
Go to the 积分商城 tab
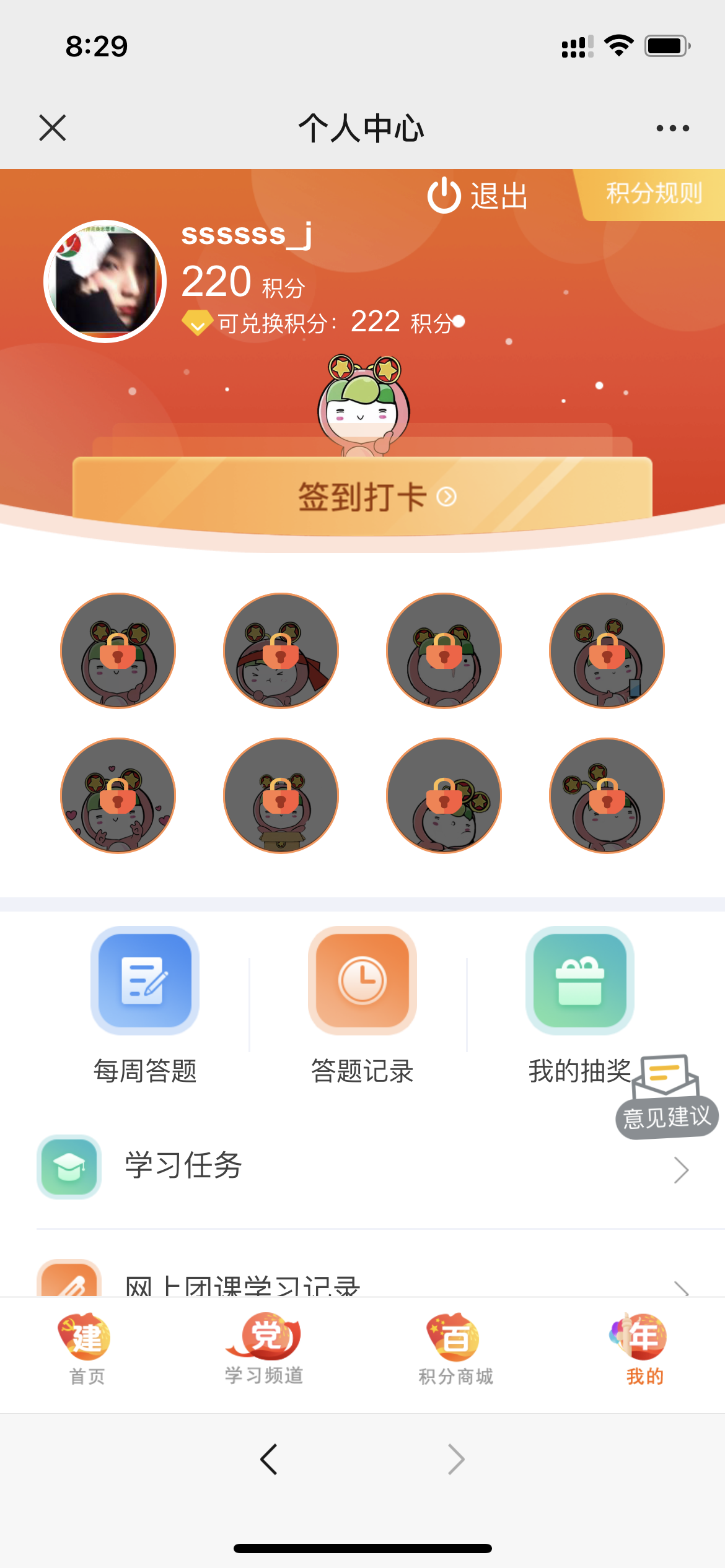click(x=455, y=1349)
